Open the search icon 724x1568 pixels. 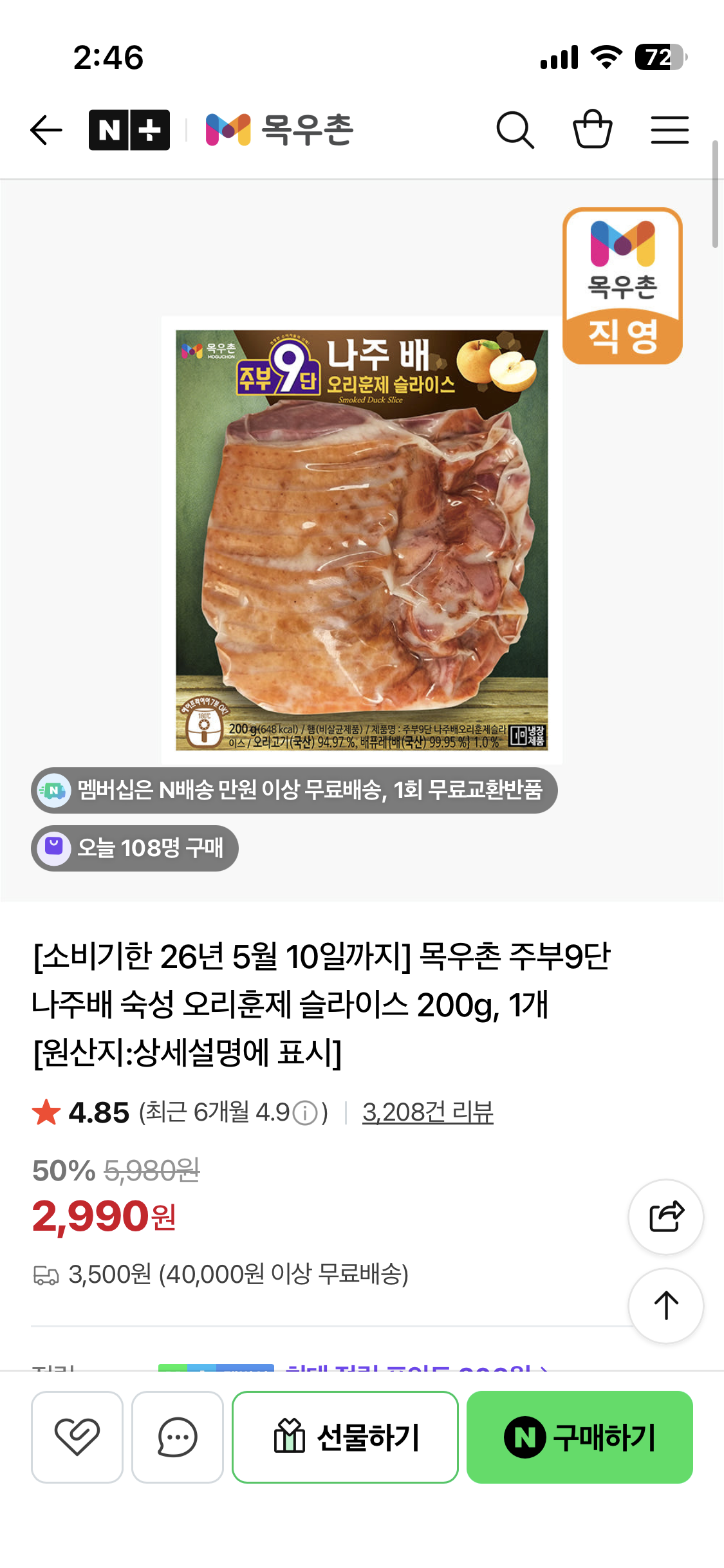pos(515,129)
